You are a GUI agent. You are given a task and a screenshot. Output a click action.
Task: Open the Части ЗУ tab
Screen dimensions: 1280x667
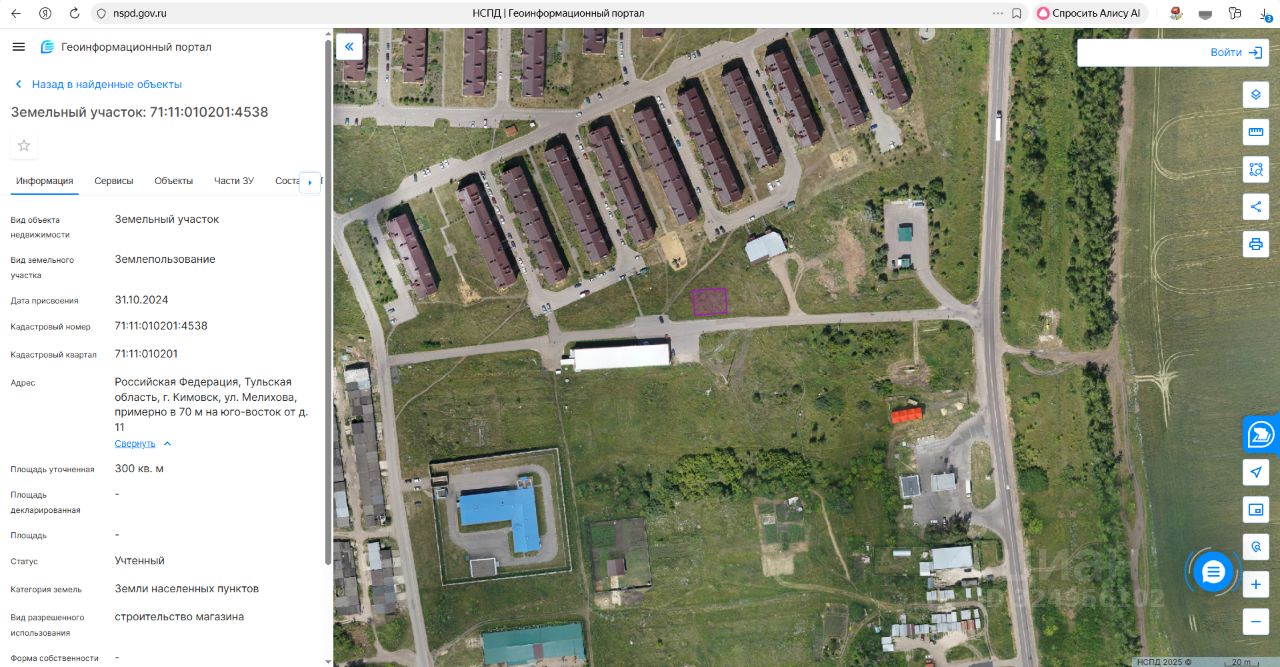[x=233, y=181]
